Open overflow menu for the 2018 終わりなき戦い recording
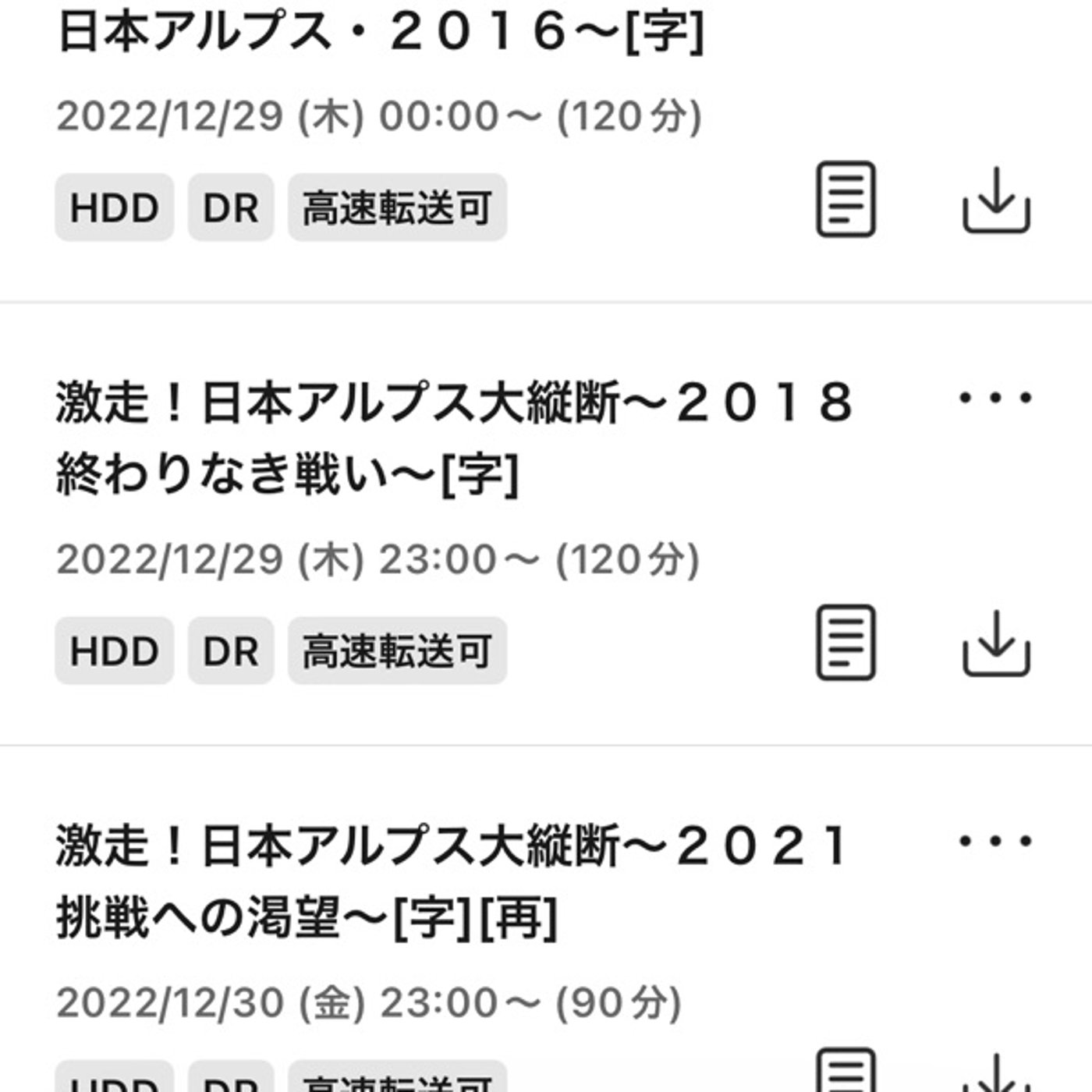The width and height of the screenshot is (1092, 1092). click(x=995, y=399)
